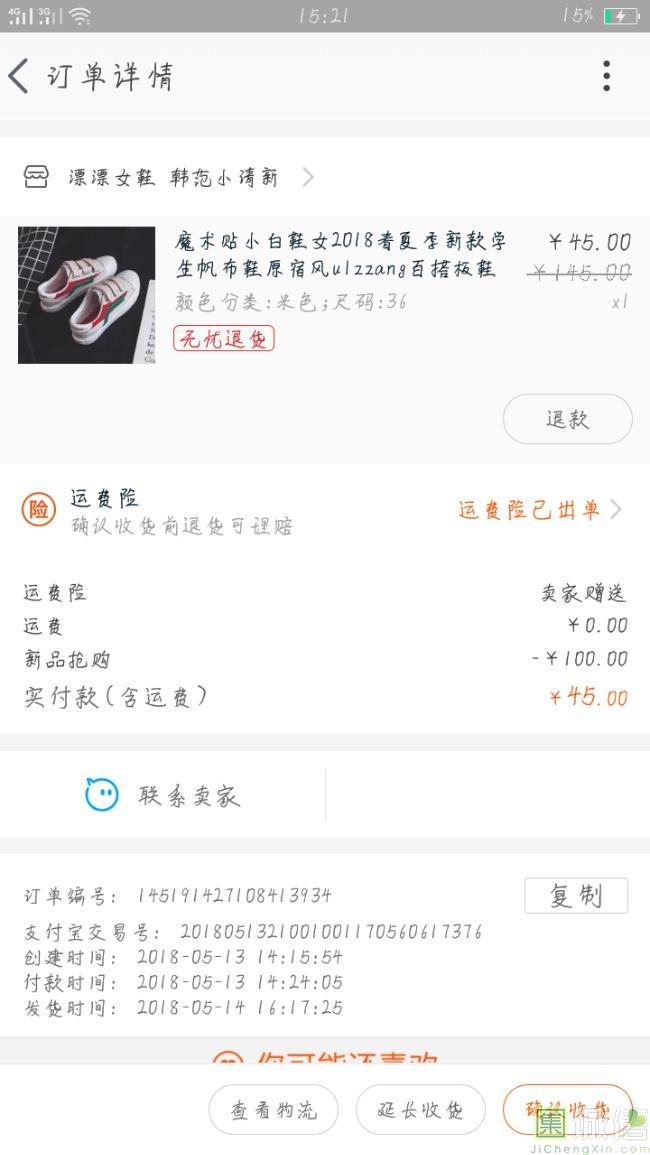
Task: View the 运费险已出单 details
Action: click(539, 510)
